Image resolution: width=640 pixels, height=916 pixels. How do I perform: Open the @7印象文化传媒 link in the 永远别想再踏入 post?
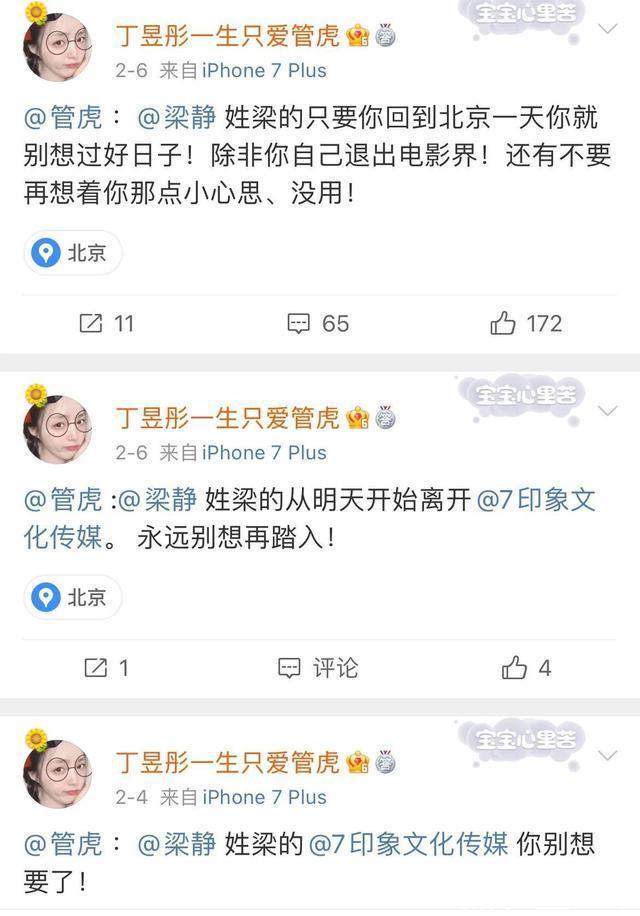coord(536,500)
